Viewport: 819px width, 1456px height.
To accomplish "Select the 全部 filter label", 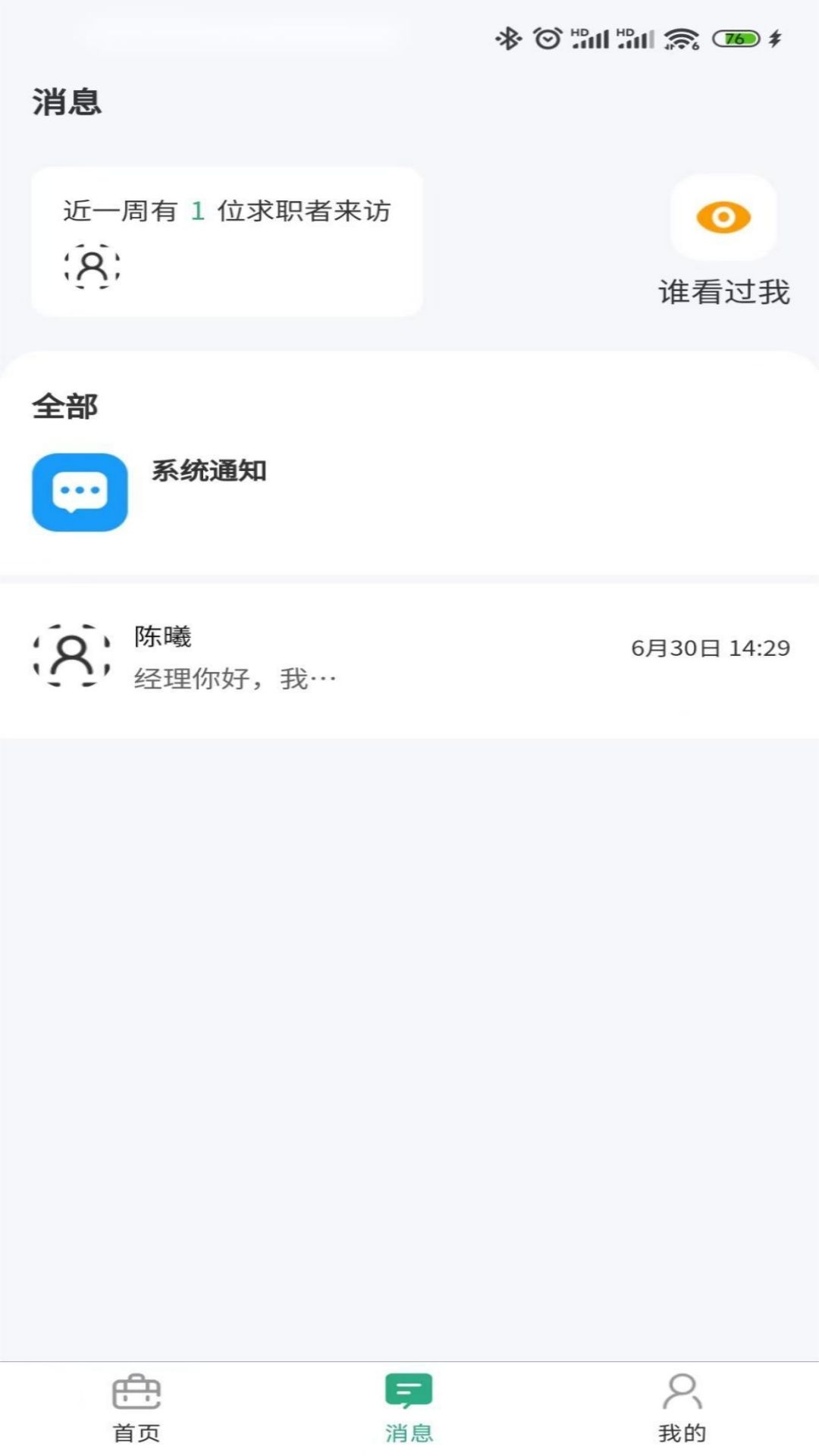I will [65, 406].
